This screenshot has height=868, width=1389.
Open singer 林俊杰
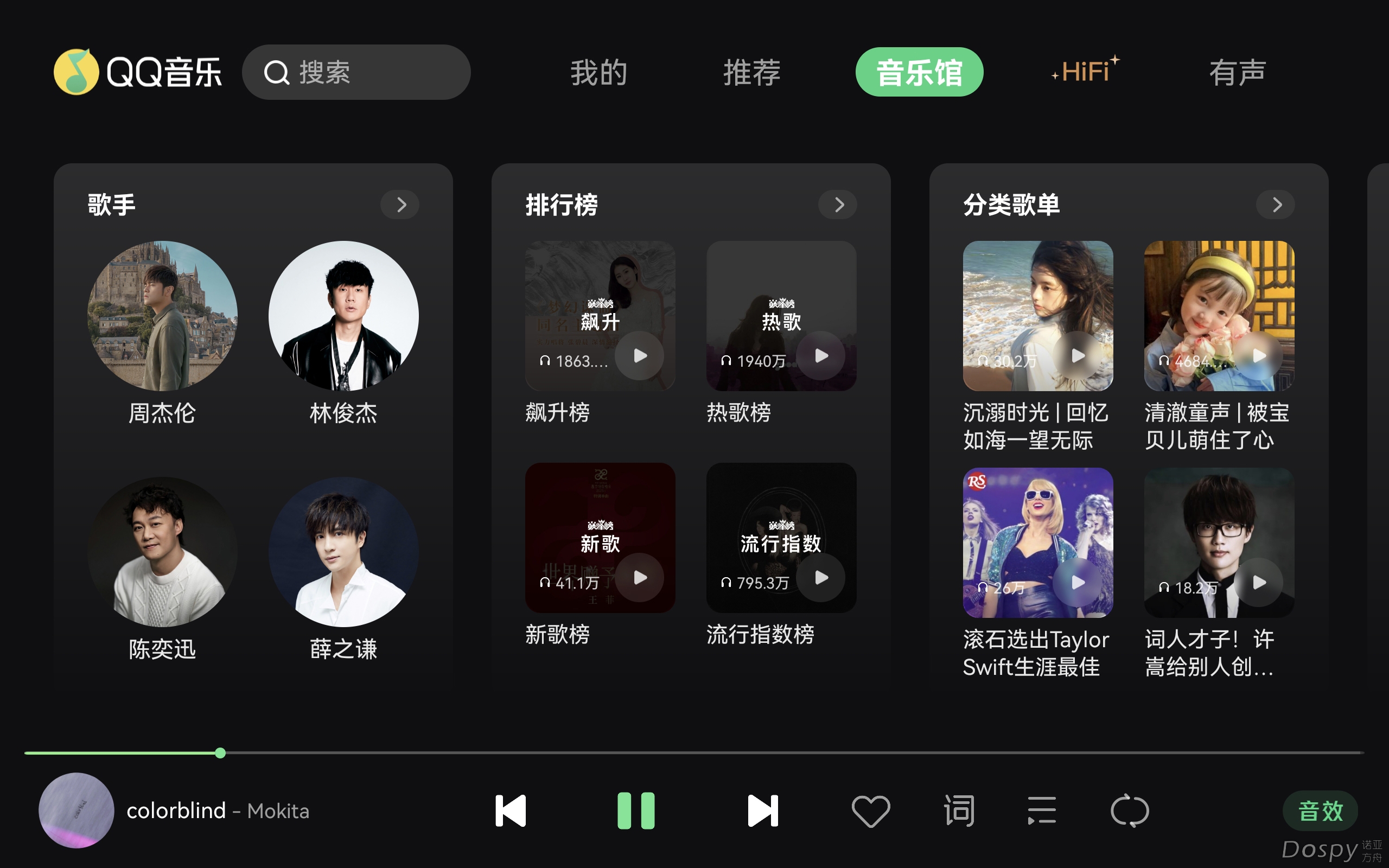click(343, 316)
